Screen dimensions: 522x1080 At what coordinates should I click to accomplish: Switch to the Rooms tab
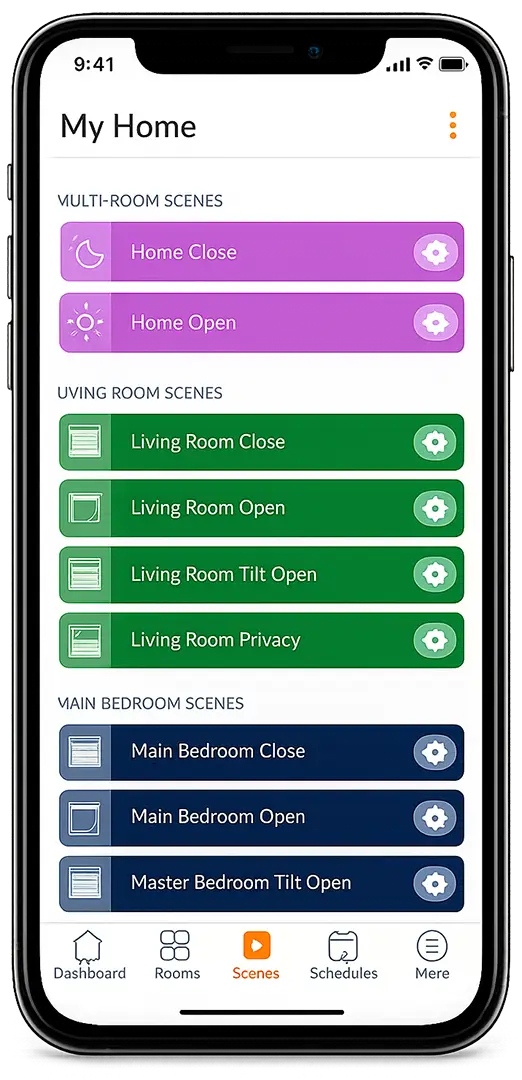(x=176, y=956)
